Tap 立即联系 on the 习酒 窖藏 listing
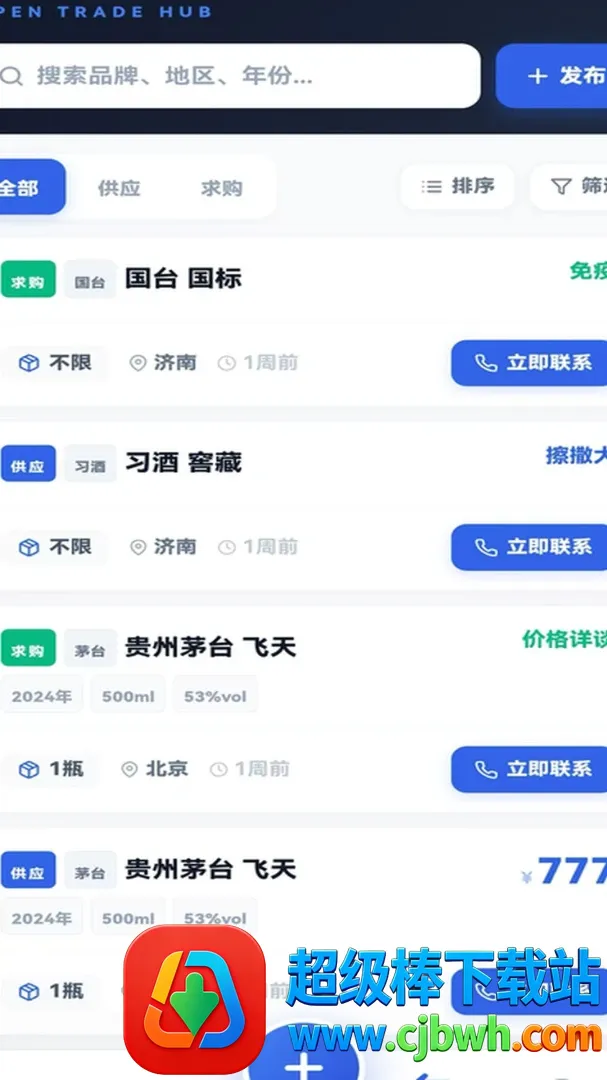Viewport: 607px width, 1080px height. 529,547
